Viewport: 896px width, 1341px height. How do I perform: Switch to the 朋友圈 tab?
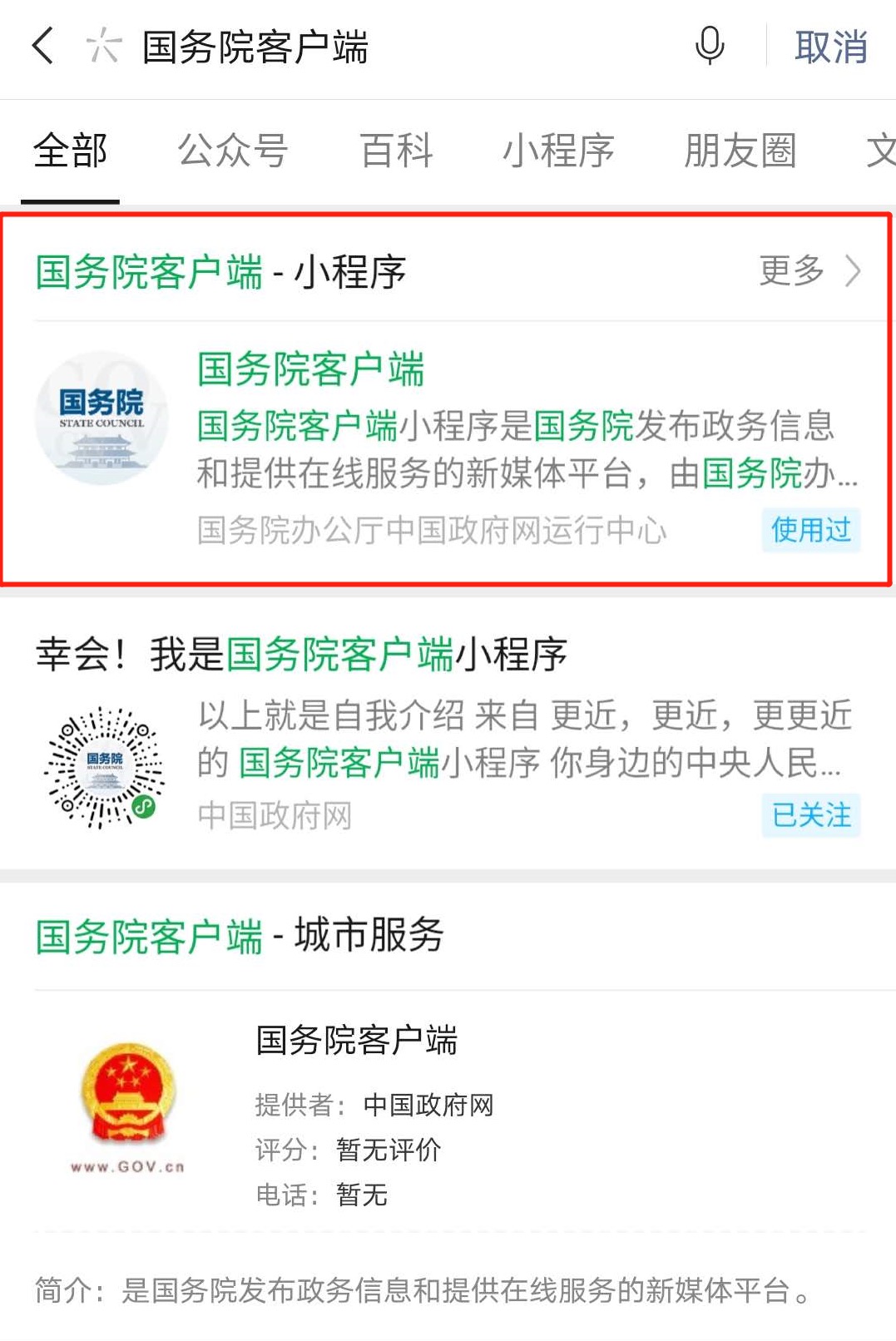click(x=740, y=151)
